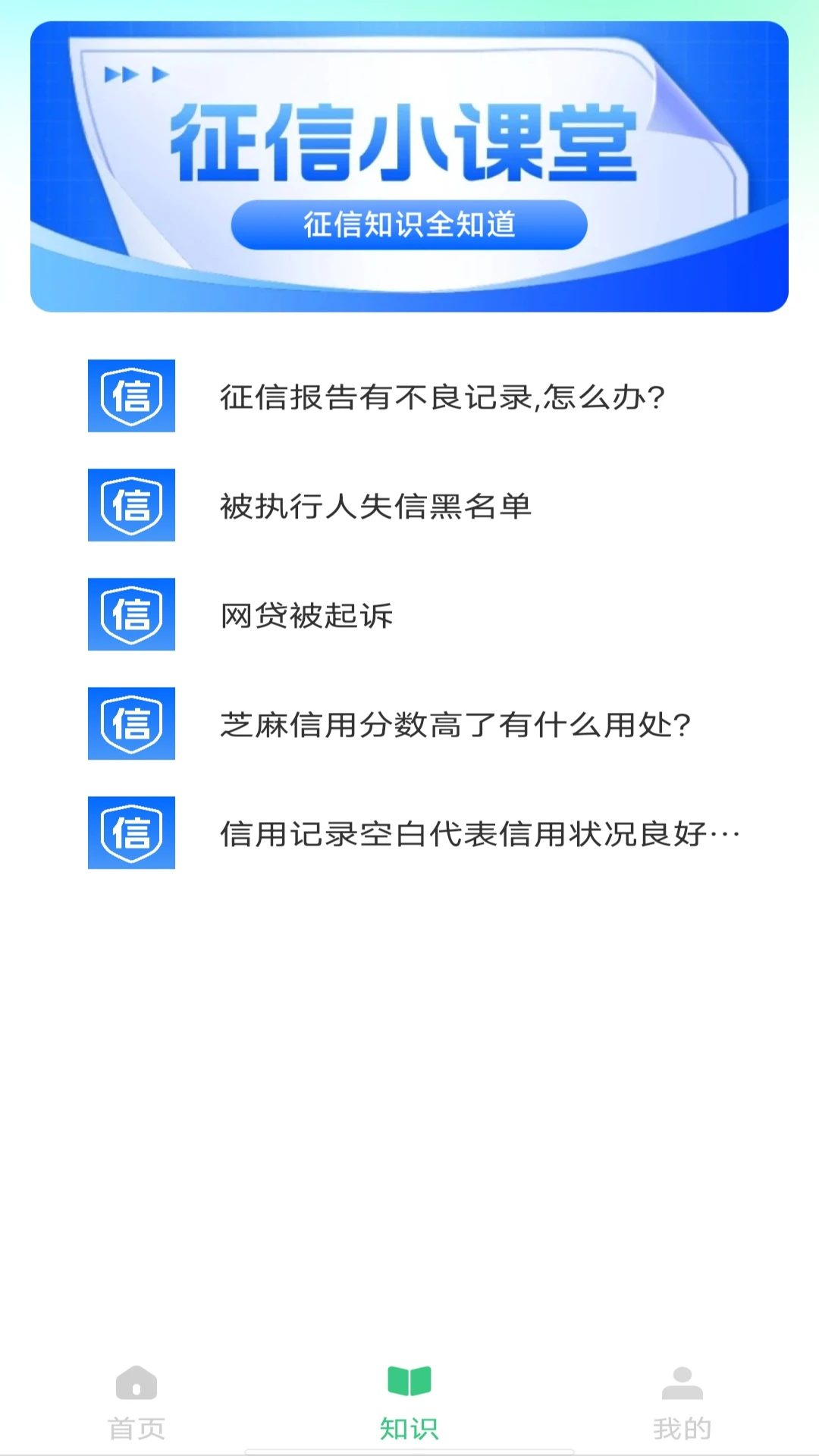
Task: Open the article 芝麻信用分数高了有什么用处?
Action: coord(459,724)
